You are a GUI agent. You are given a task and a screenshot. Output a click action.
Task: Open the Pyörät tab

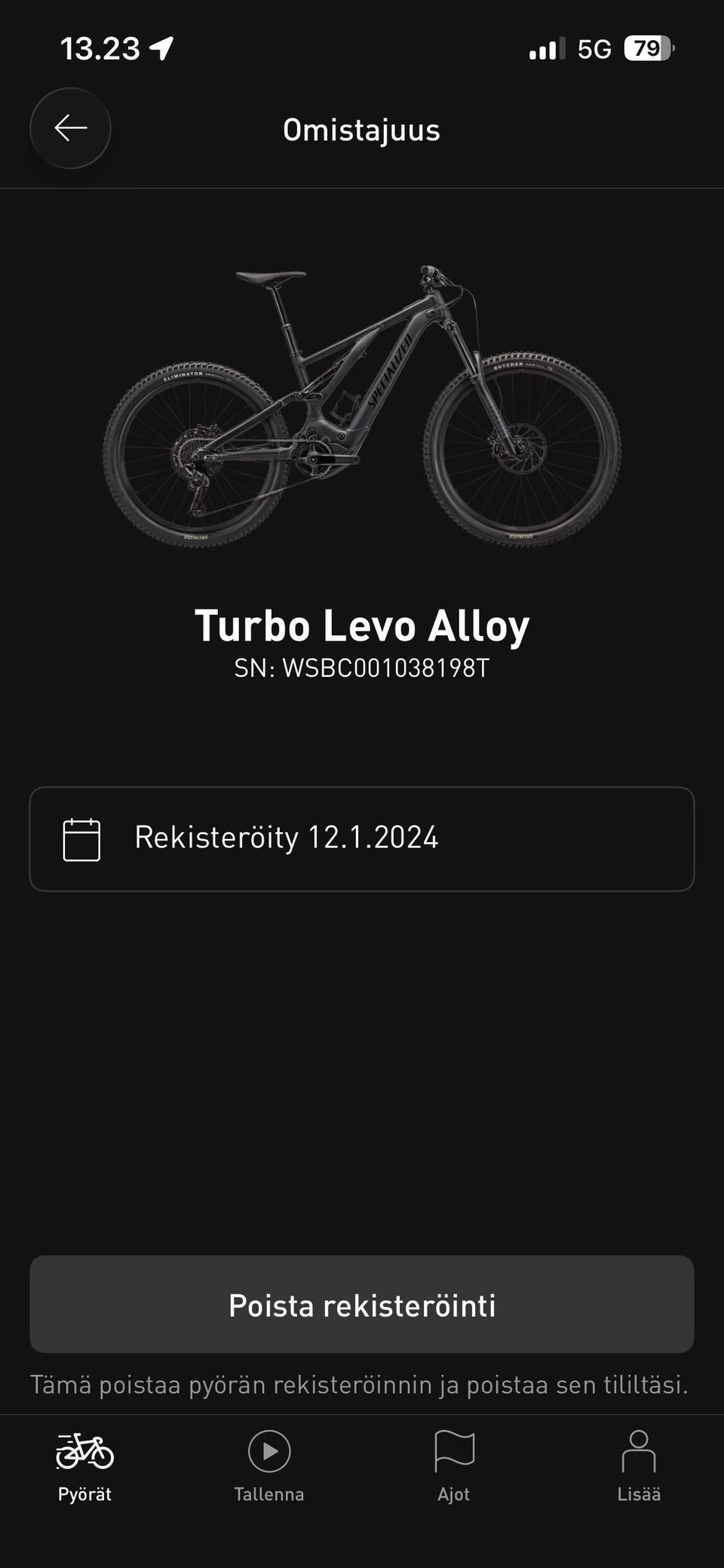pos(84,1467)
